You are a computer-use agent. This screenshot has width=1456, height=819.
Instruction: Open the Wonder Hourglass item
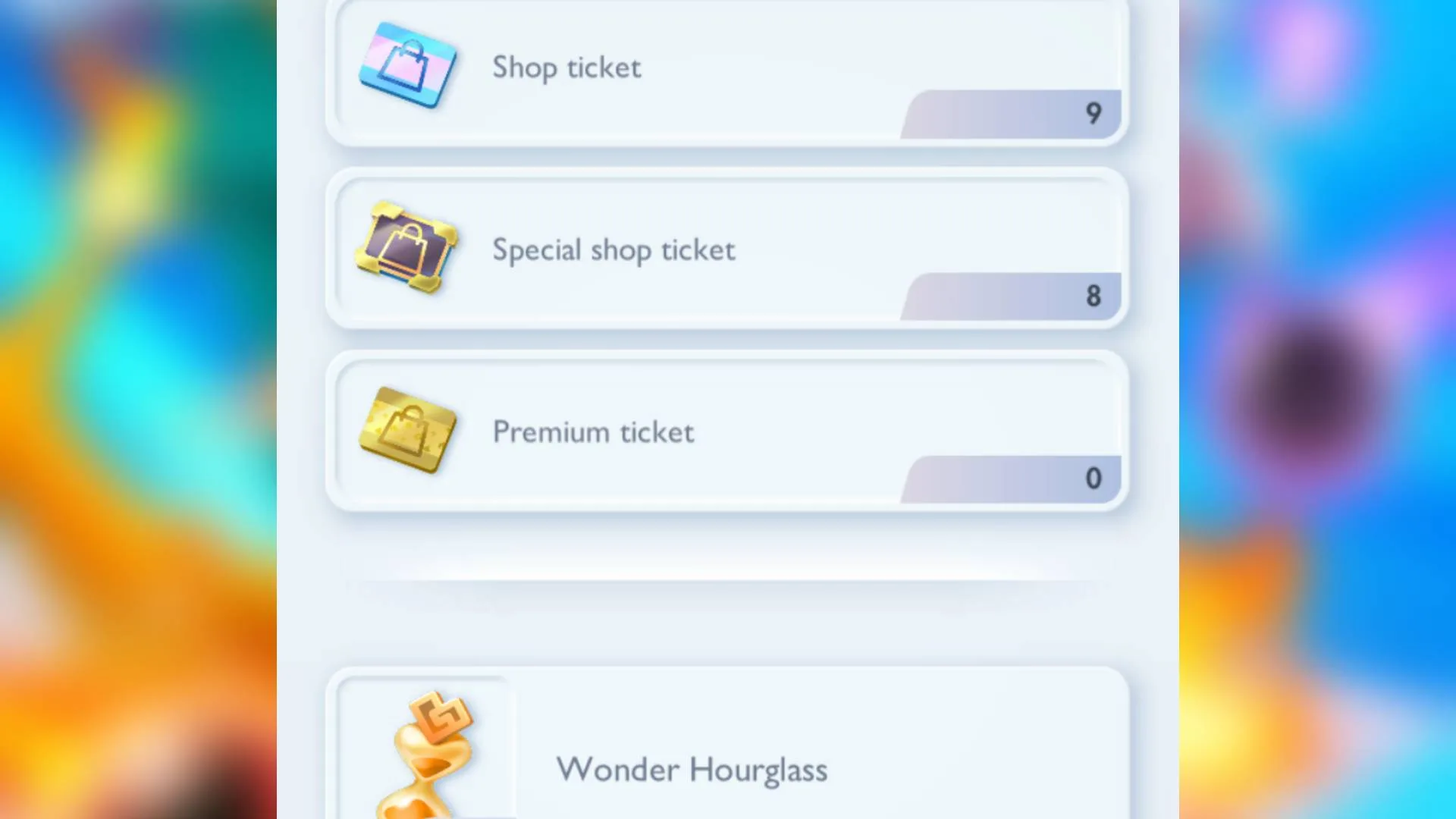coord(726,758)
